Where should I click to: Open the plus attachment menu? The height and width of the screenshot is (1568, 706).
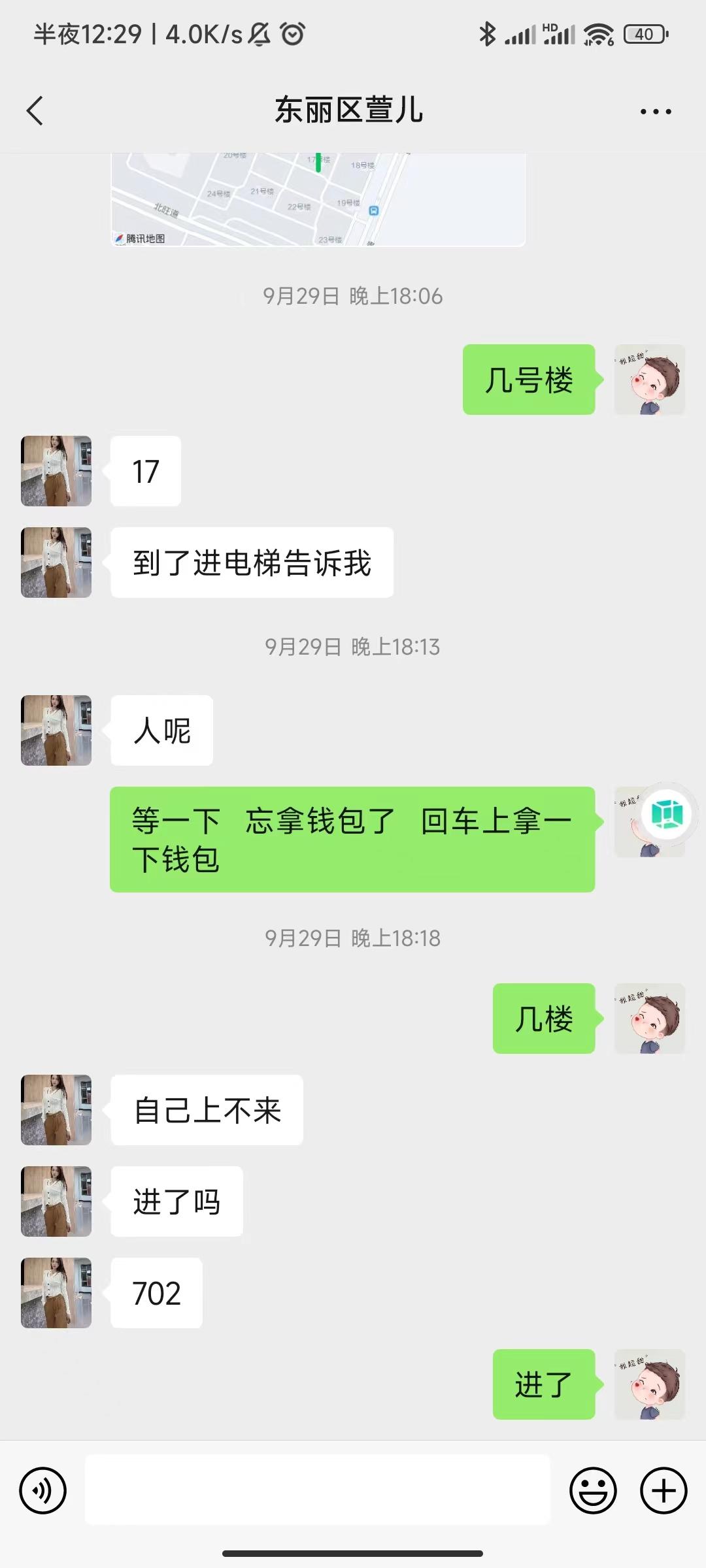coord(663,1490)
